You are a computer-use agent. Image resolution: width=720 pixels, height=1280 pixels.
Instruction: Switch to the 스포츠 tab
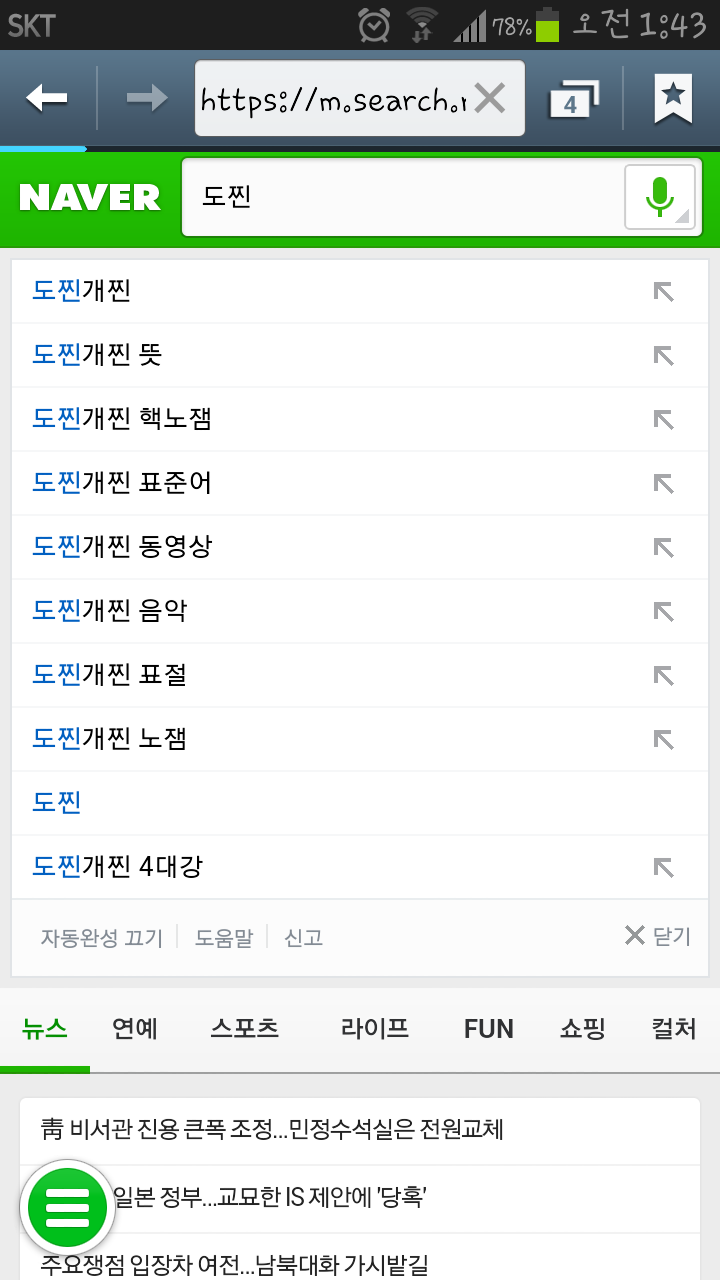pyautogui.click(x=244, y=1029)
